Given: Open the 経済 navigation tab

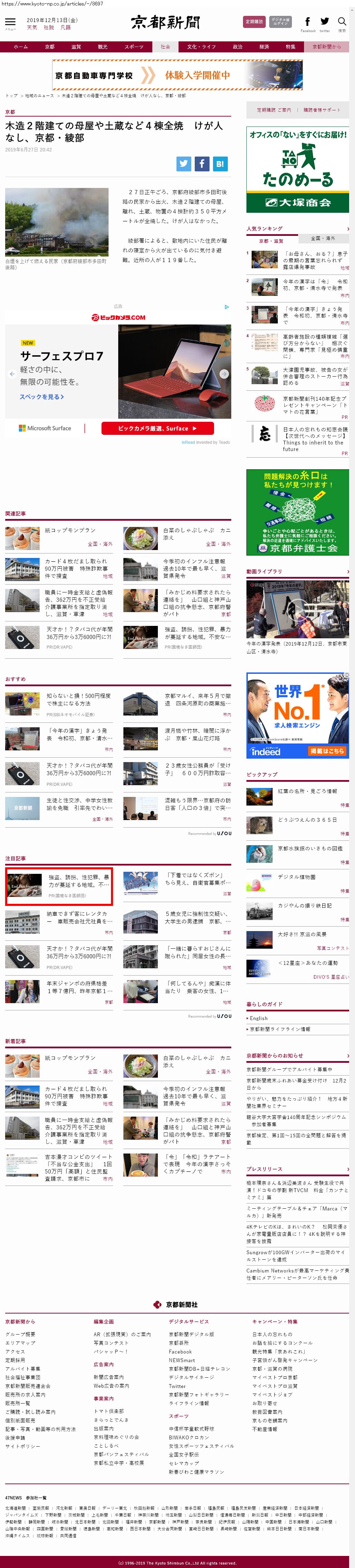Looking at the screenshot, I should [x=264, y=47].
